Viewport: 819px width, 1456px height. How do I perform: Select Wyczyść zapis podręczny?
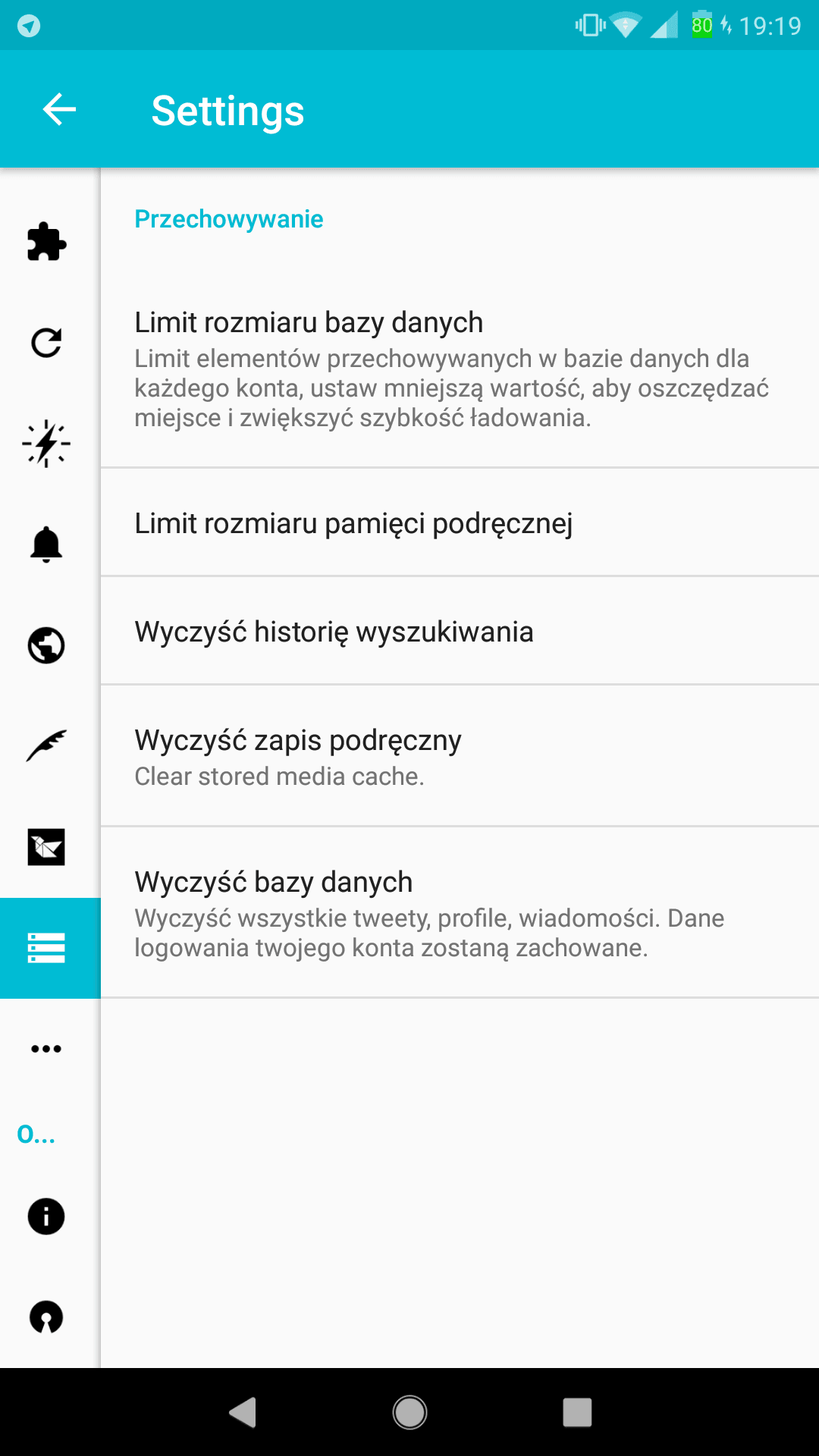coord(460,756)
